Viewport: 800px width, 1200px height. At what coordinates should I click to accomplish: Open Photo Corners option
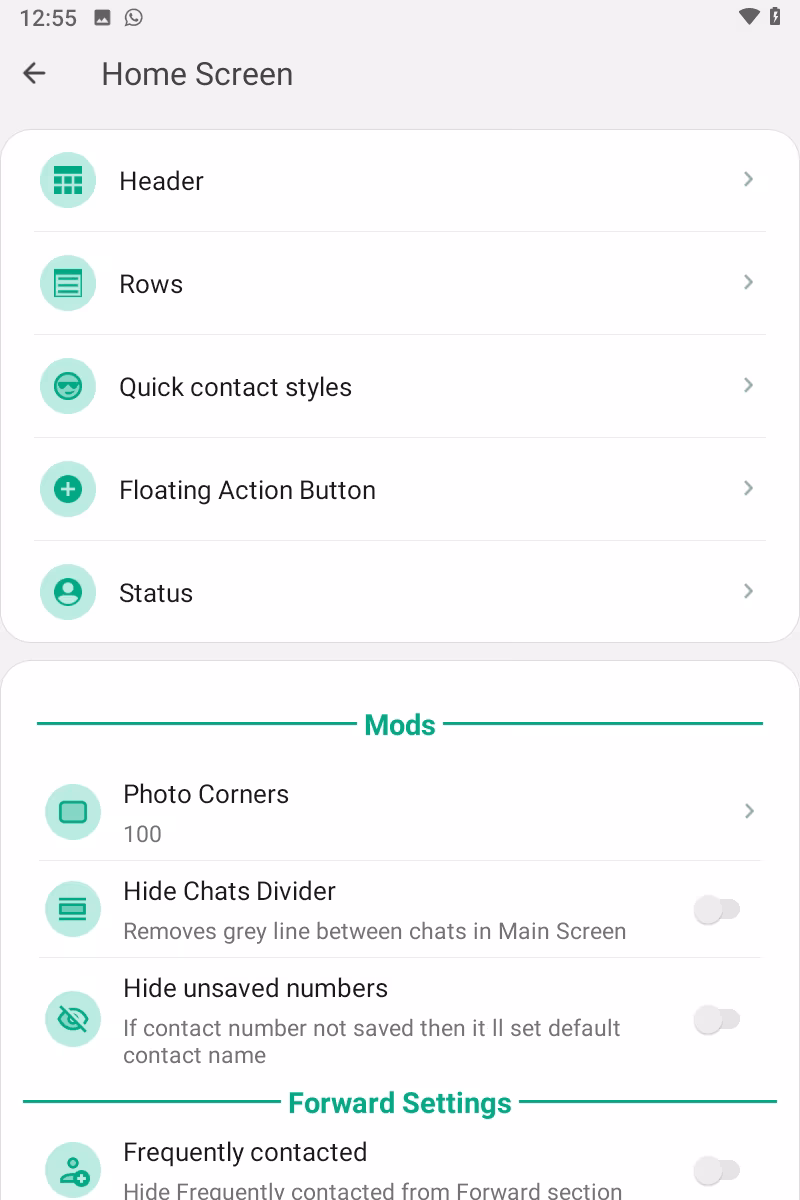[x=400, y=812]
